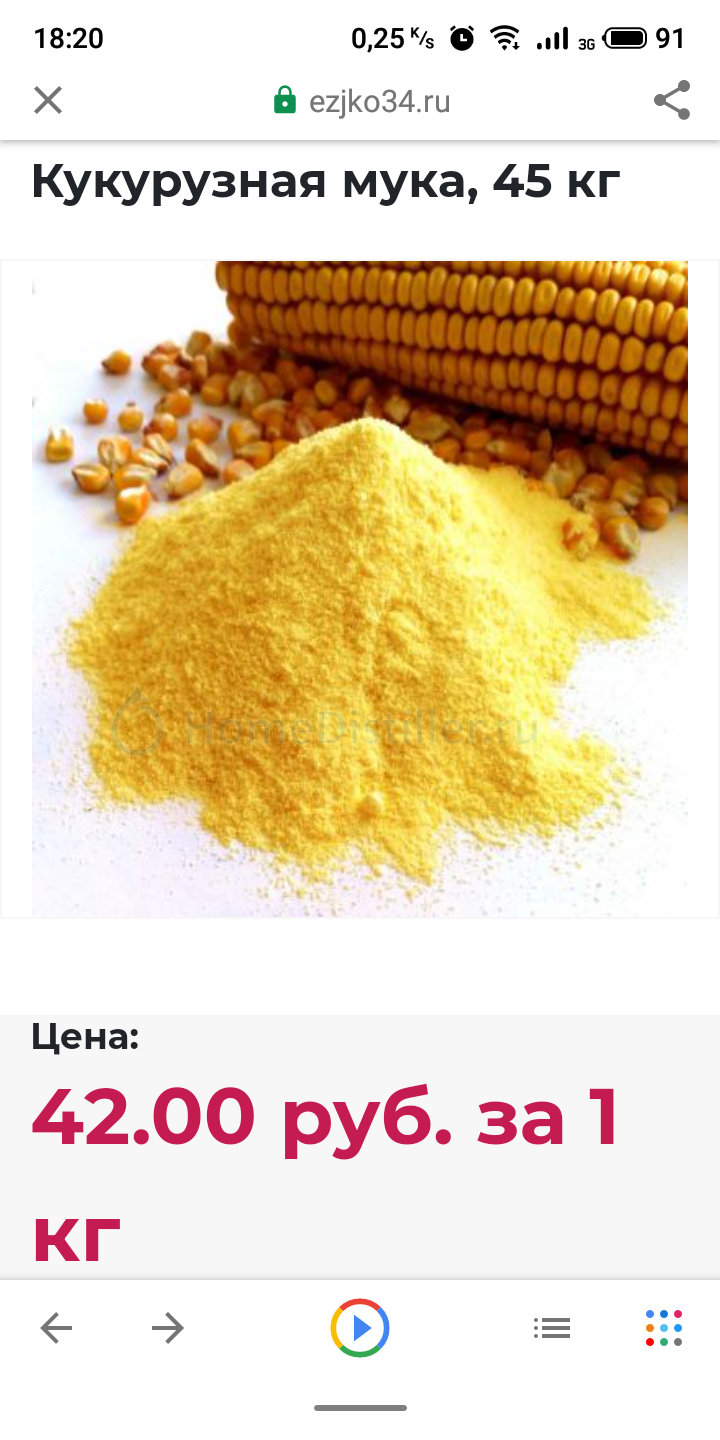Screen dimensions: 720x1440
Task: Open the colored dots apps grid
Action: (664, 1328)
